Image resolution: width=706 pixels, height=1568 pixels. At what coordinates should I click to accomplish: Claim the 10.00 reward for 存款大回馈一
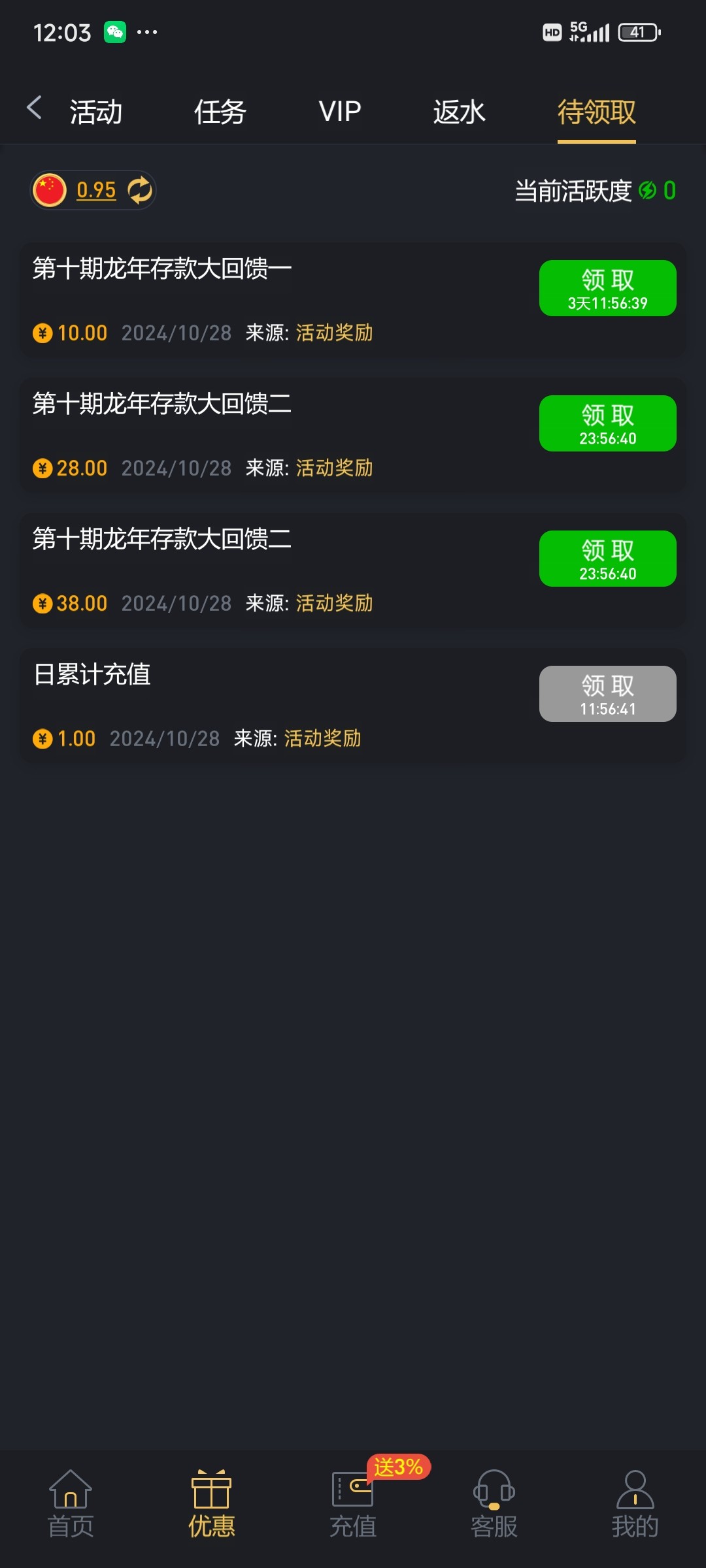pyautogui.click(x=608, y=288)
